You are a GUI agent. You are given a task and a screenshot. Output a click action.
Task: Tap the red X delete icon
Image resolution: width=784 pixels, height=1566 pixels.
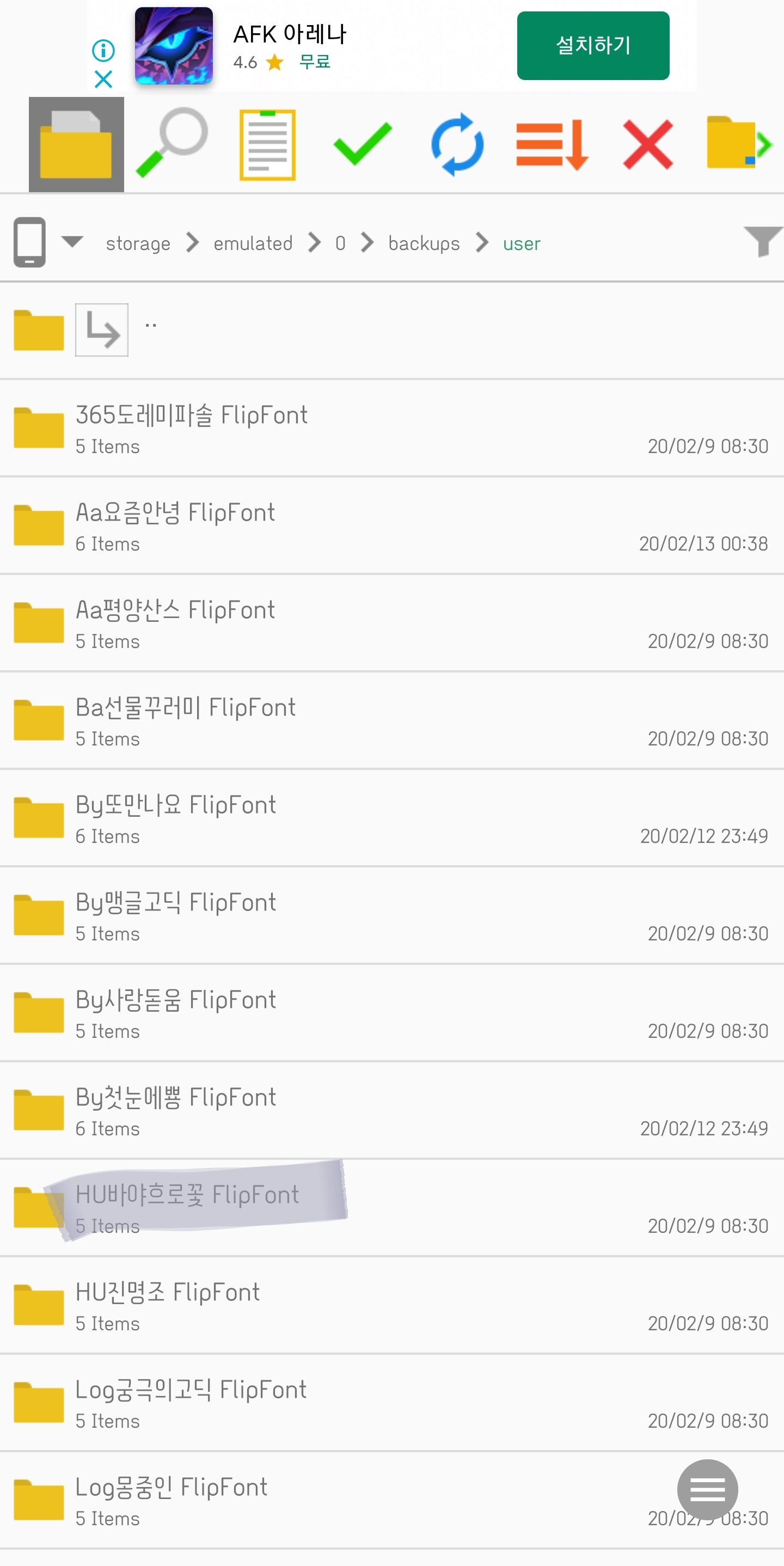pyautogui.click(x=648, y=144)
